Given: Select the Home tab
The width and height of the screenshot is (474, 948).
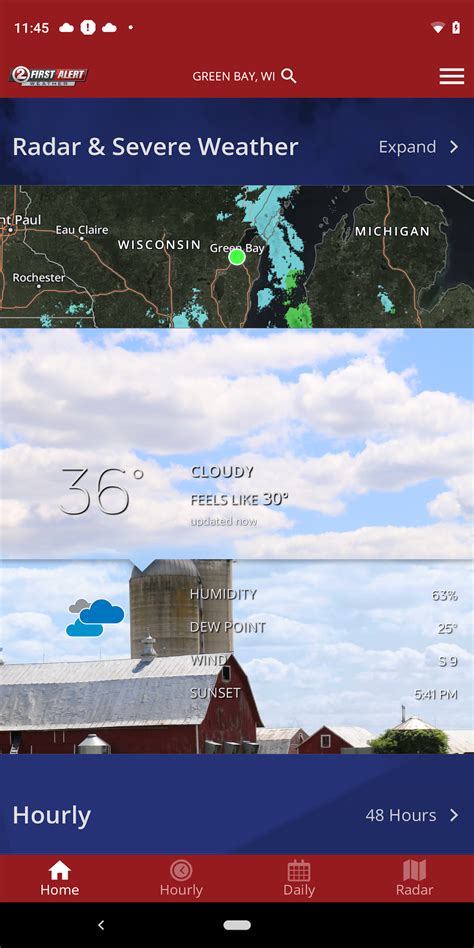Looking at the screenshot, I should click(x=59, y=878).
